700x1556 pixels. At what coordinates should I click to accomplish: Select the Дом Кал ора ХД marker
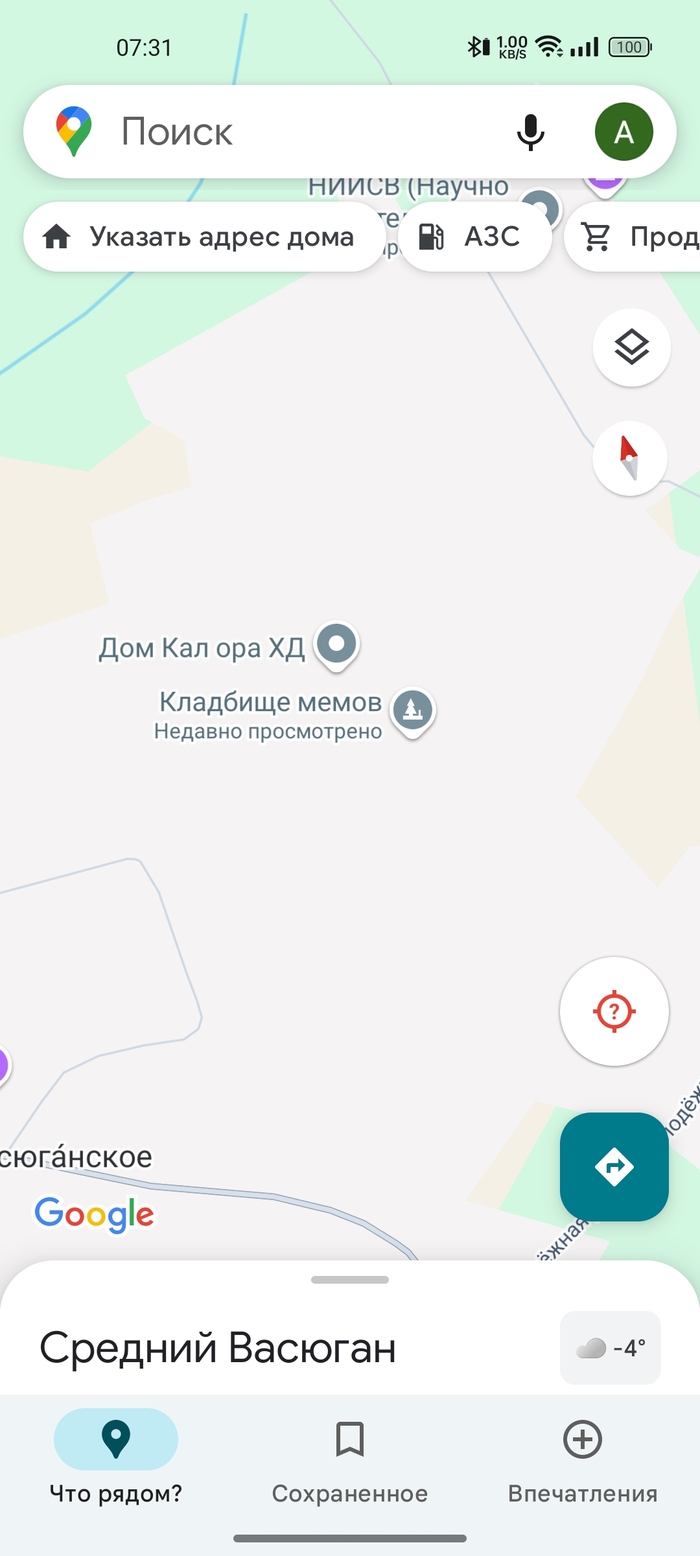(337, 644)
